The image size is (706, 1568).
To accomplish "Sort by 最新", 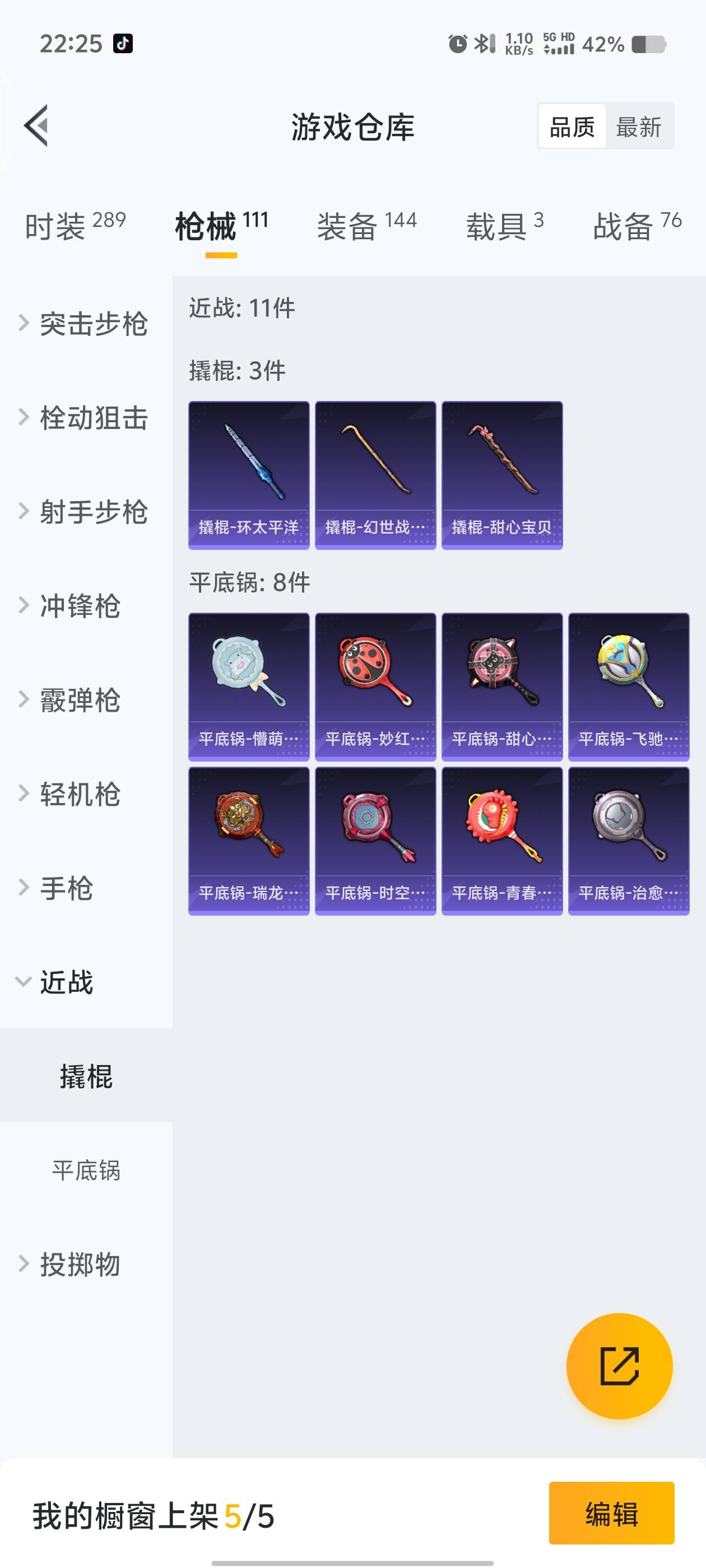I will [638, 127].
